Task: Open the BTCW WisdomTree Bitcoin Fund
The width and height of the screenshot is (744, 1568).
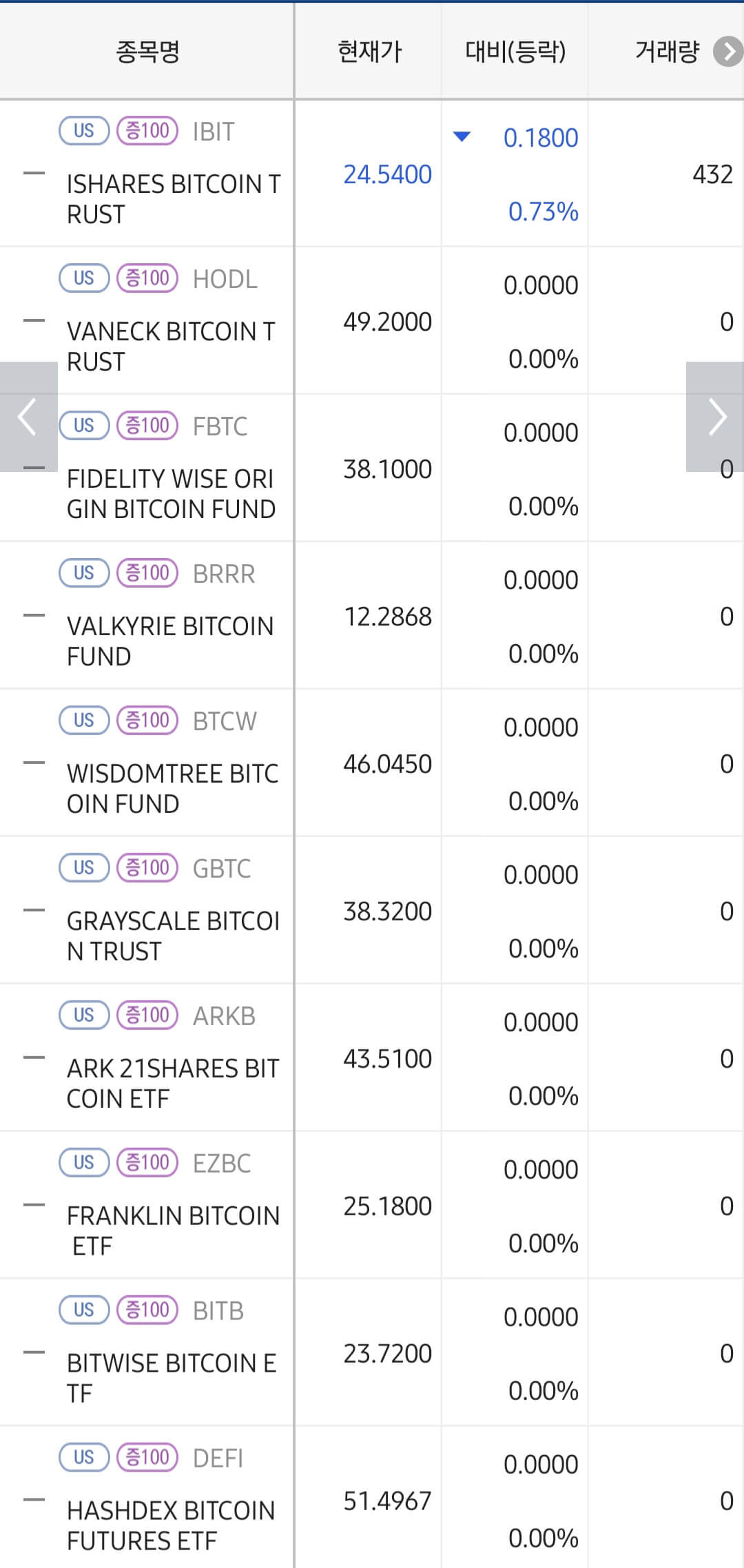Action: [x=372, y=763]
